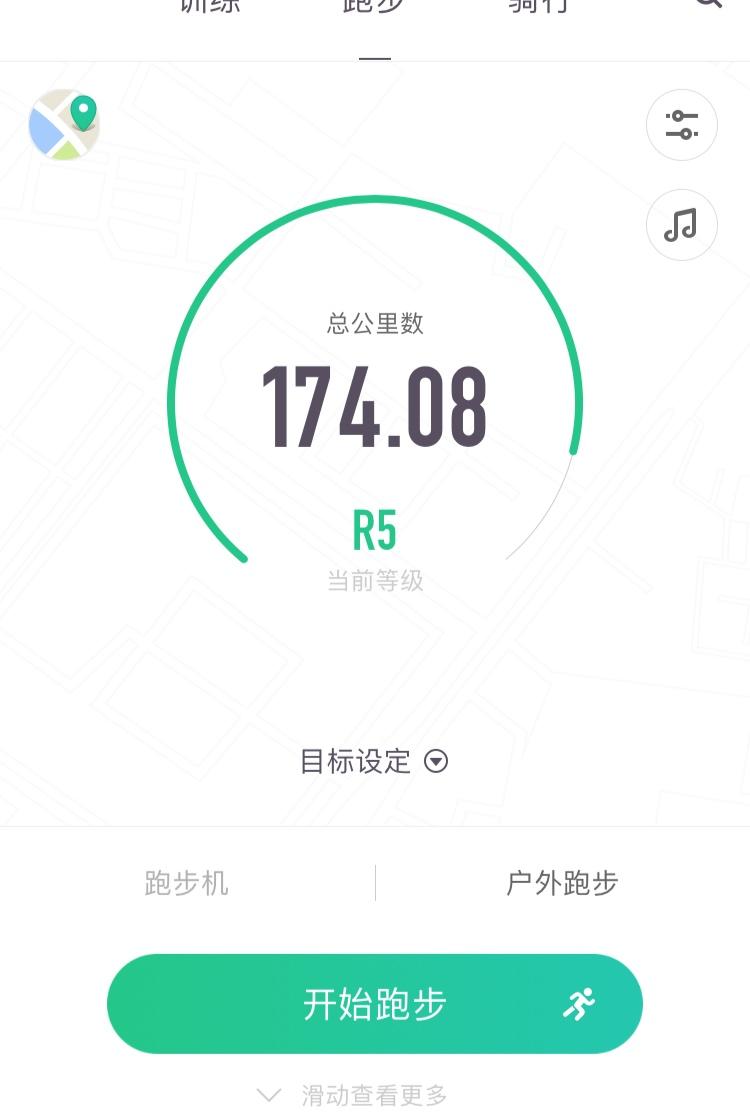This screenshot has width=750, height=1120.
Task: Open the search icon
Action: (x=708, y=5)
